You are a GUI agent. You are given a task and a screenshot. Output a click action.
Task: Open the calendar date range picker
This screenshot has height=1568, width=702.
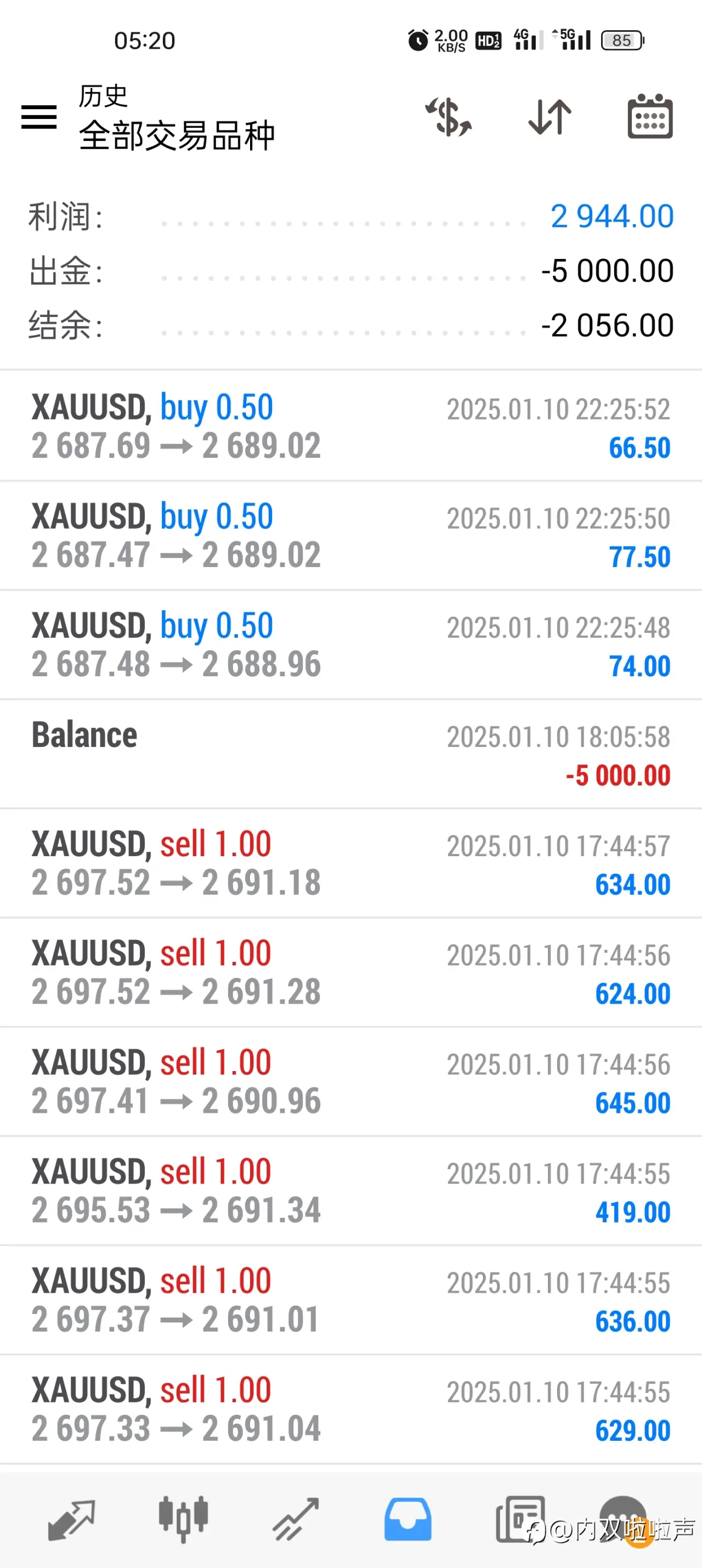point(650,116)
